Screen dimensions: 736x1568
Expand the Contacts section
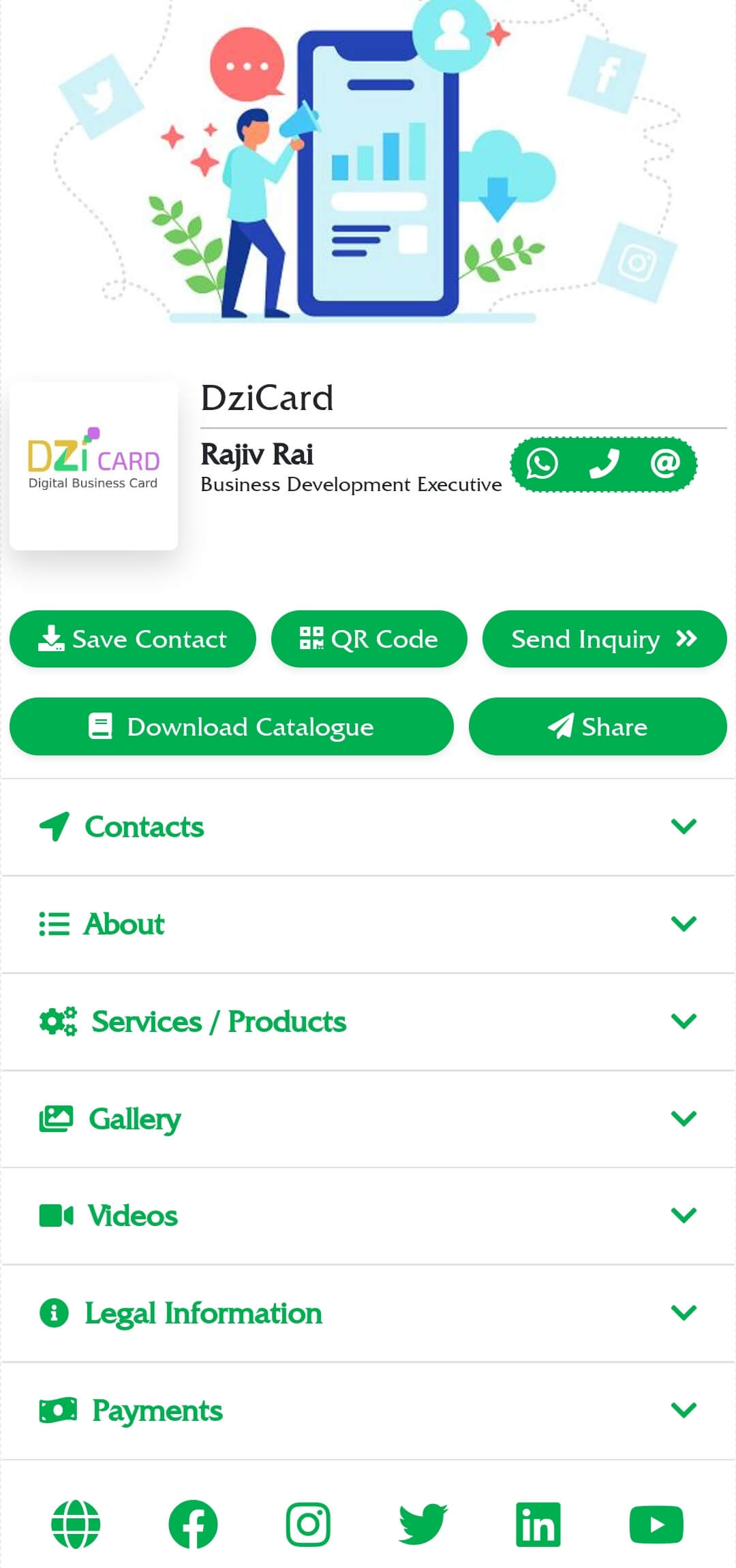click(x=368, y=827)
